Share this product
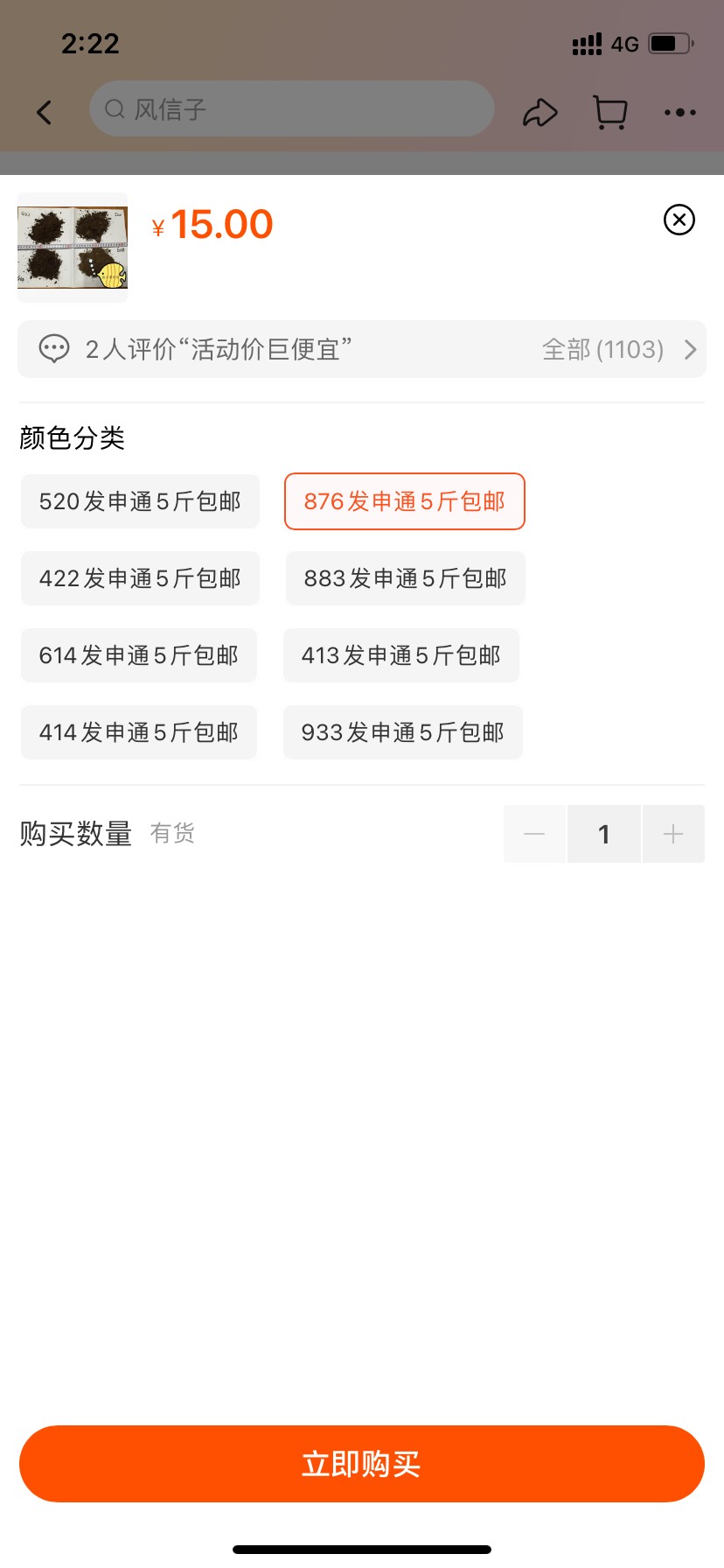 point(540,112)
